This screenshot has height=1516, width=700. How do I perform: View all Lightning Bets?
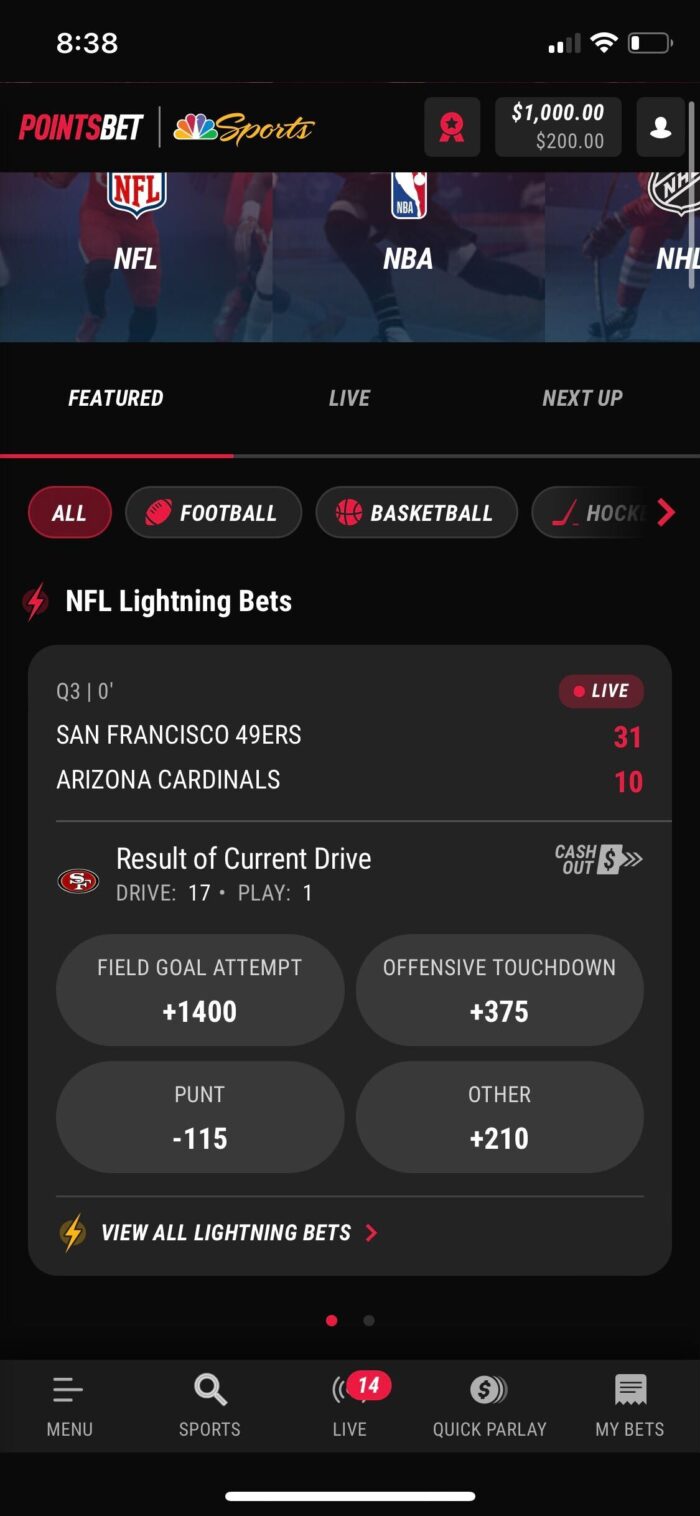click(225, 1233)
